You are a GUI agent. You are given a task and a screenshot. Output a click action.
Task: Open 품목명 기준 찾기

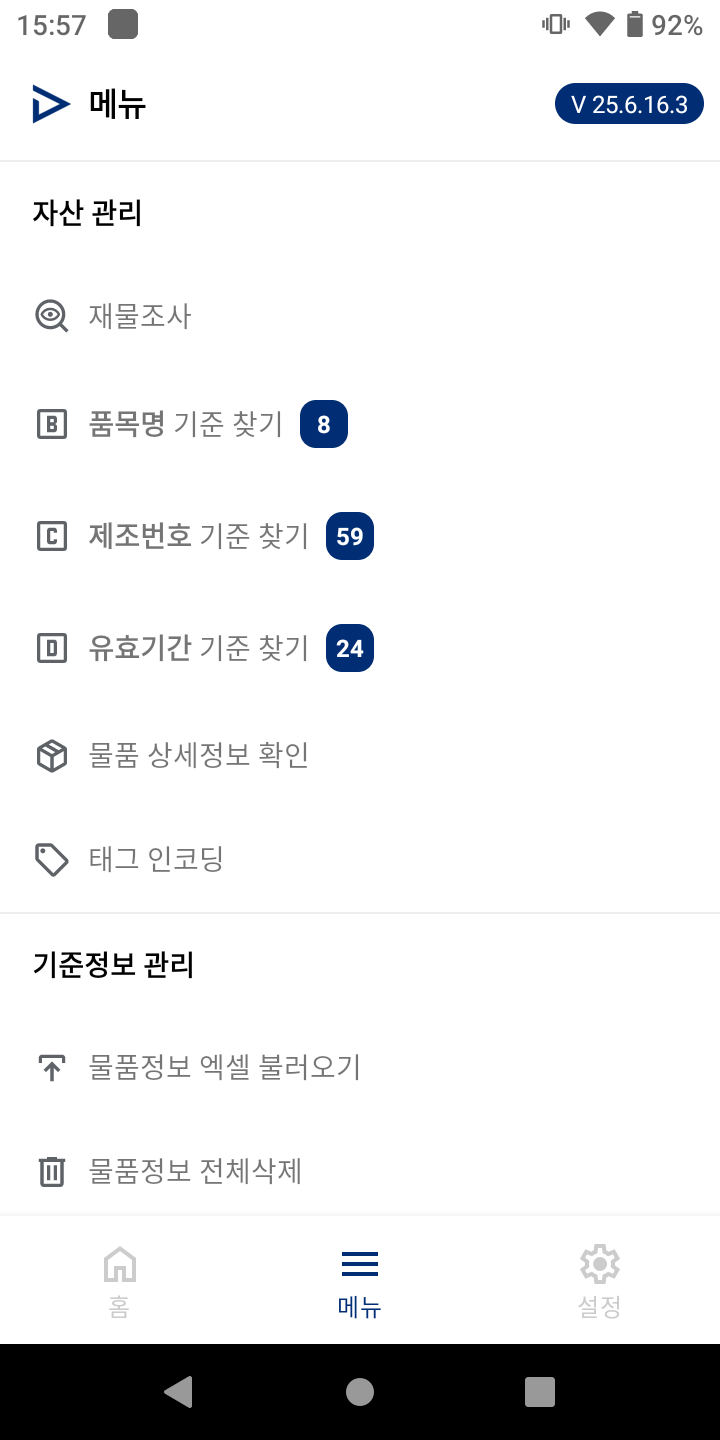(360, 424)
